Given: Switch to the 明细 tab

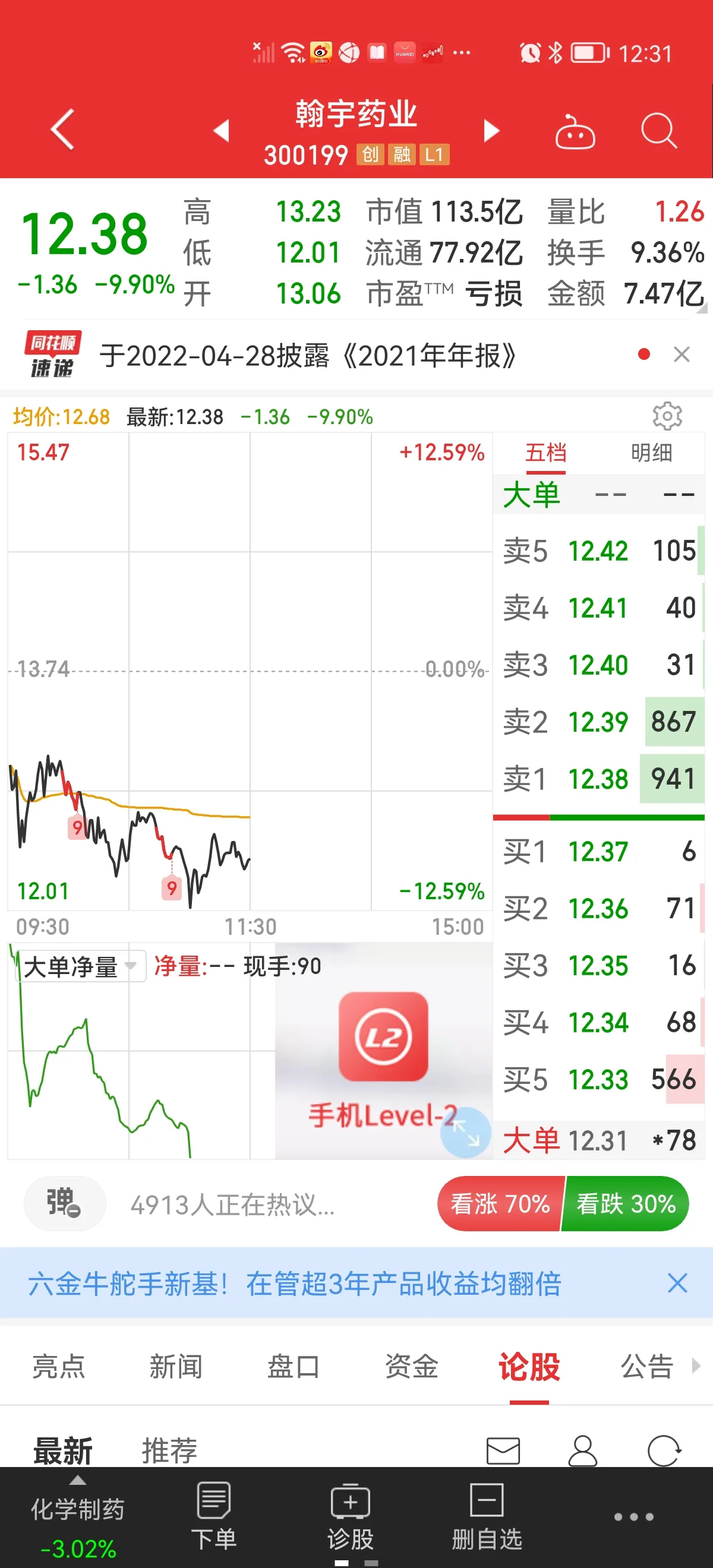Looking at the screenshot, I should pyautogui.click(x=651, y=453).
